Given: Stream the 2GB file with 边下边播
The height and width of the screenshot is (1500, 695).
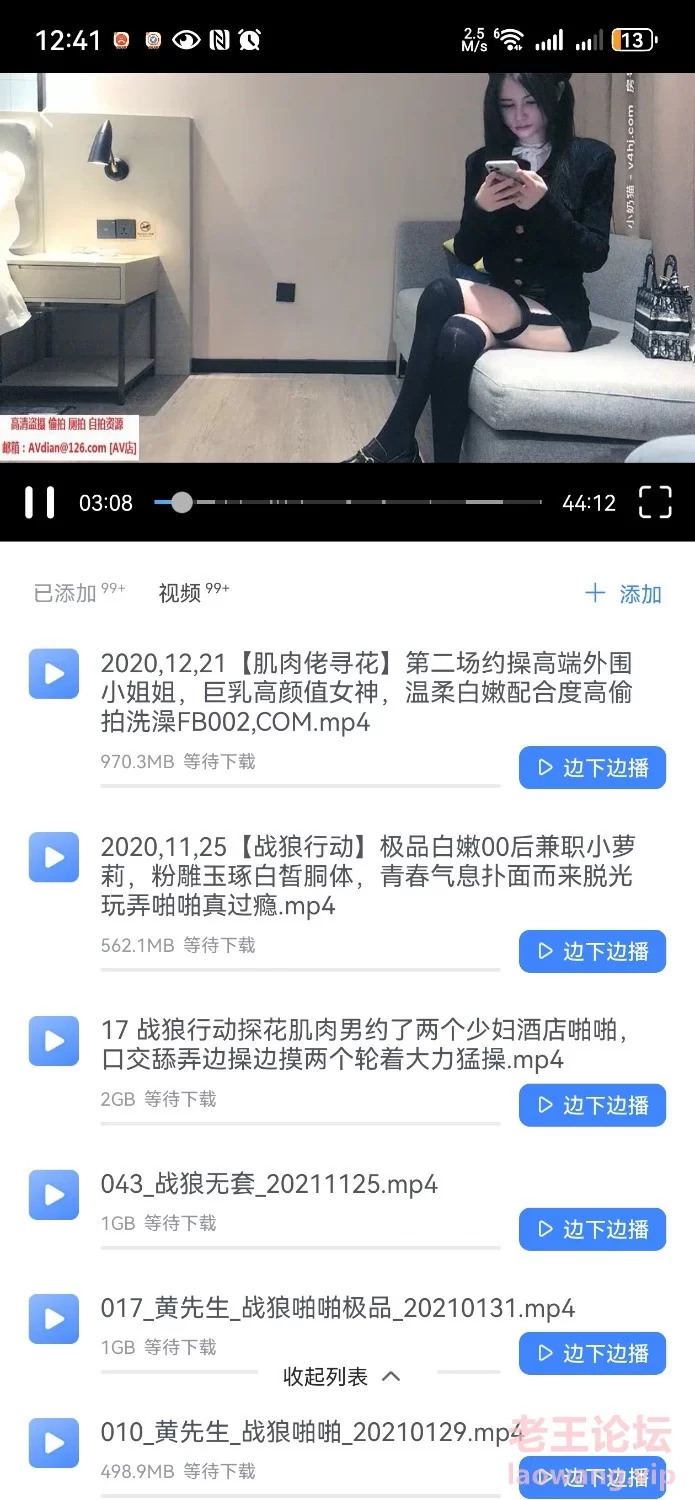Looking at the screenshot, I should (592, 1105).
